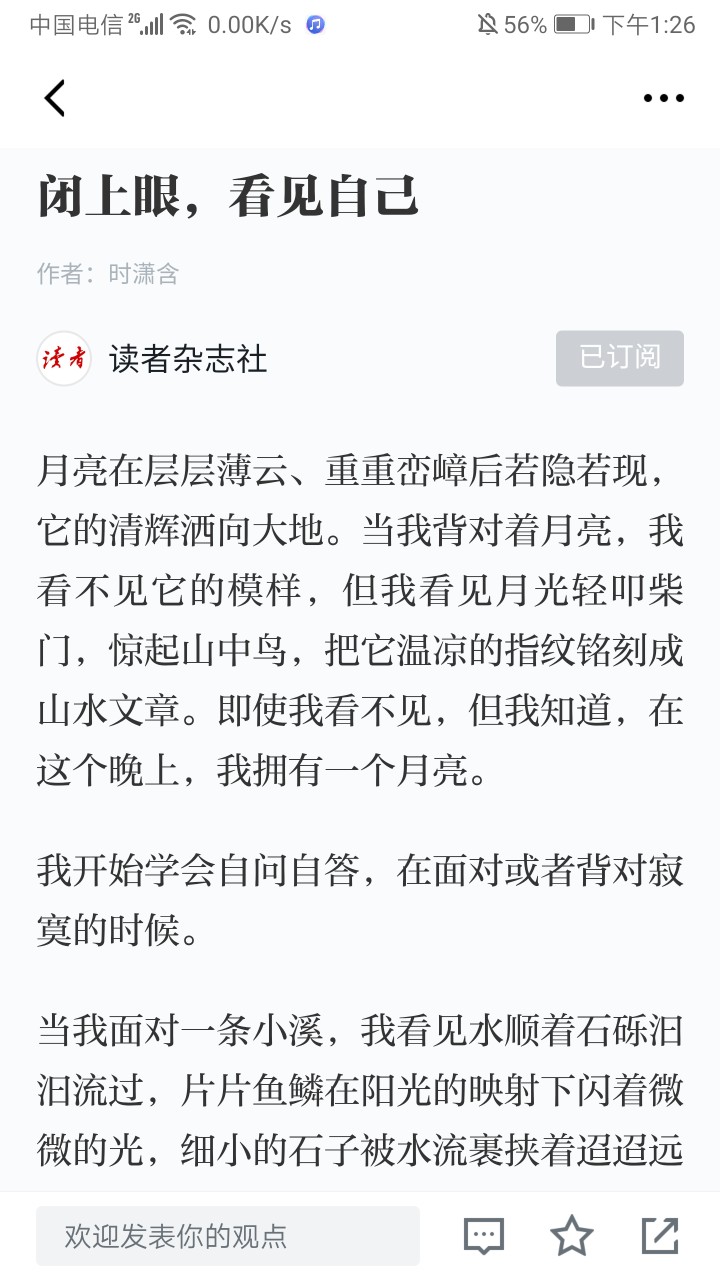Tap the 已订阅 subscribed button
The image size is (720, 1280).
620,358
